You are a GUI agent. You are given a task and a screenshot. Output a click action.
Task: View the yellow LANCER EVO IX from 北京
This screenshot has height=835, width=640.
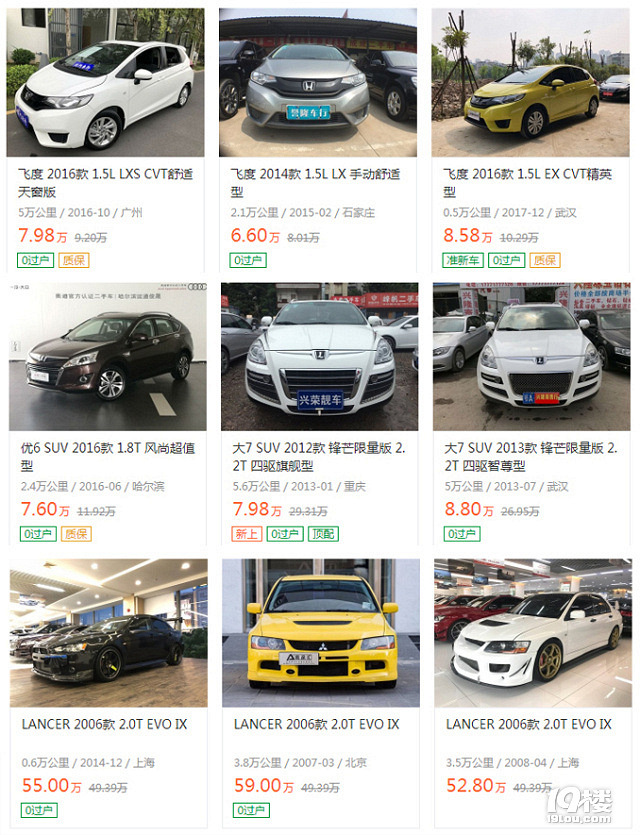pyautogui.click(x=317, y=724)
